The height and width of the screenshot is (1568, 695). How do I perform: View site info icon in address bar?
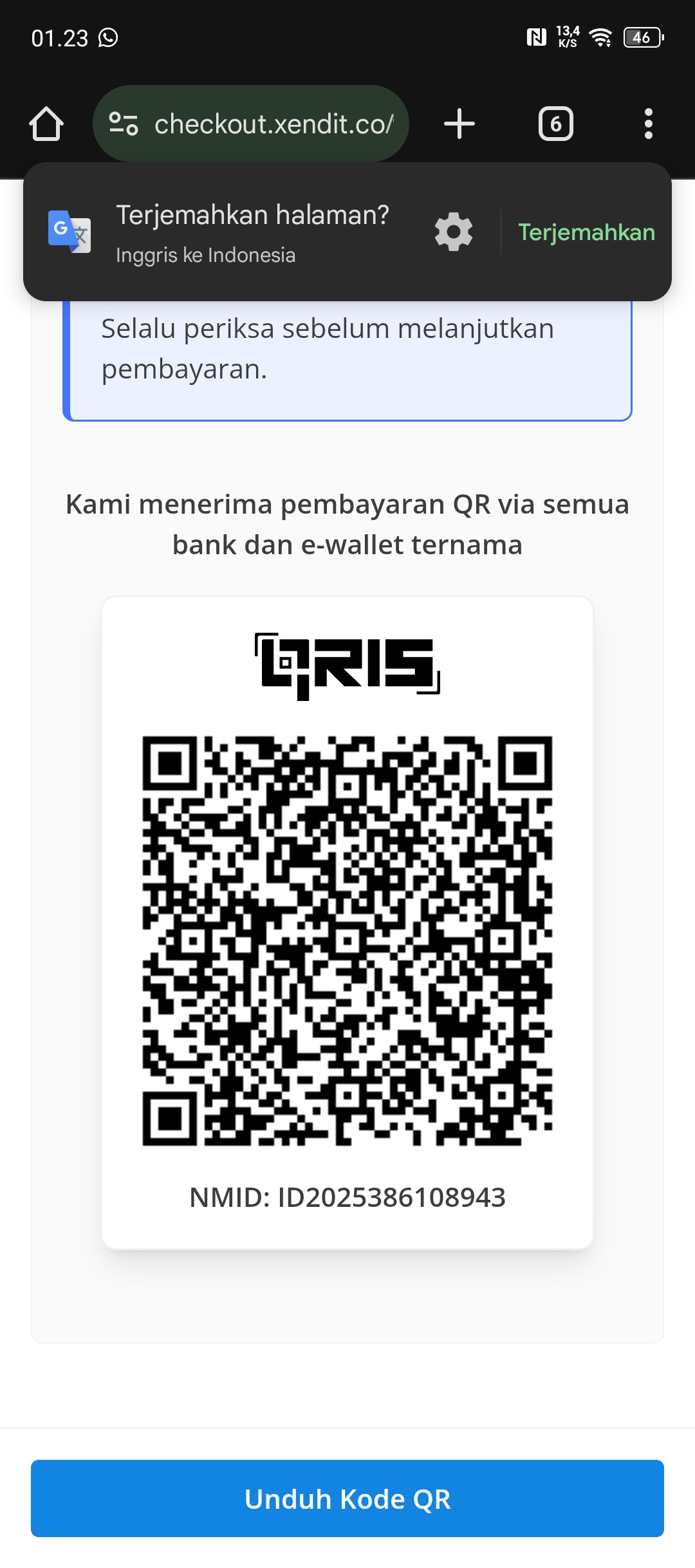(124, 124)
